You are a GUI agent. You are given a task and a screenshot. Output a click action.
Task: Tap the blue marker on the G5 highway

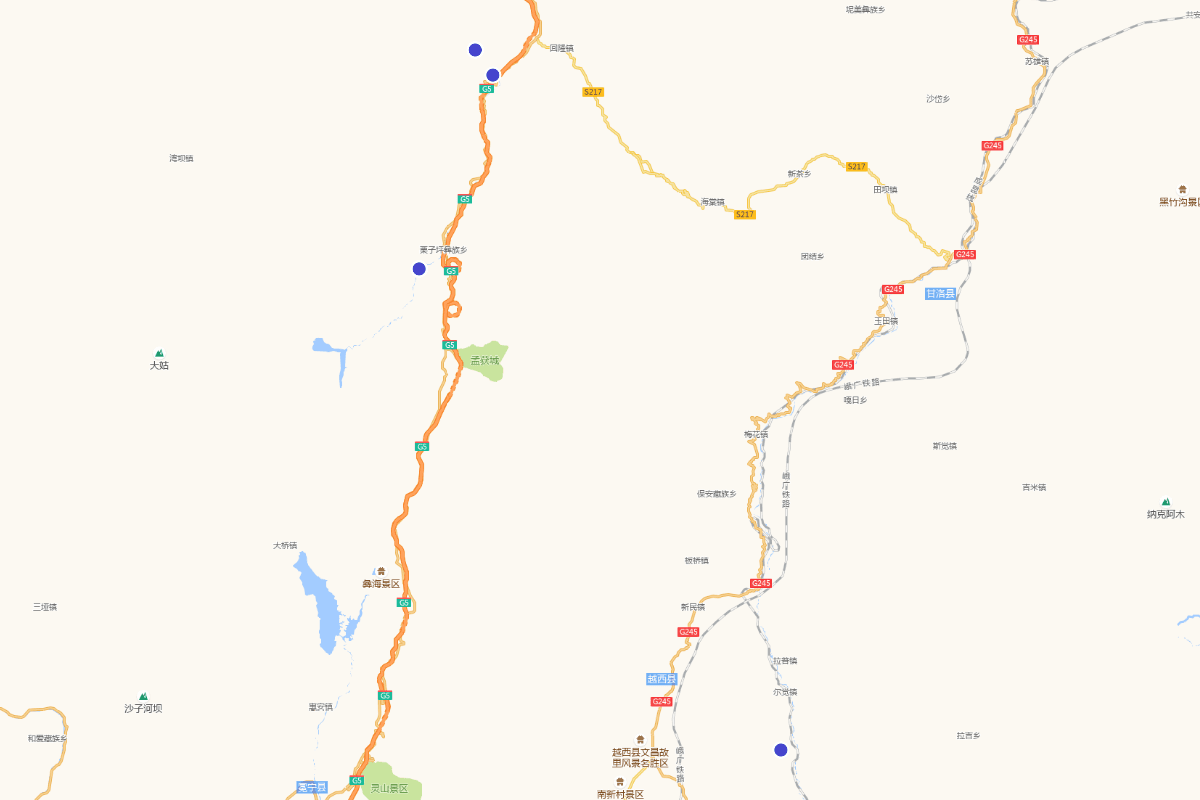(x=492, y=75)
